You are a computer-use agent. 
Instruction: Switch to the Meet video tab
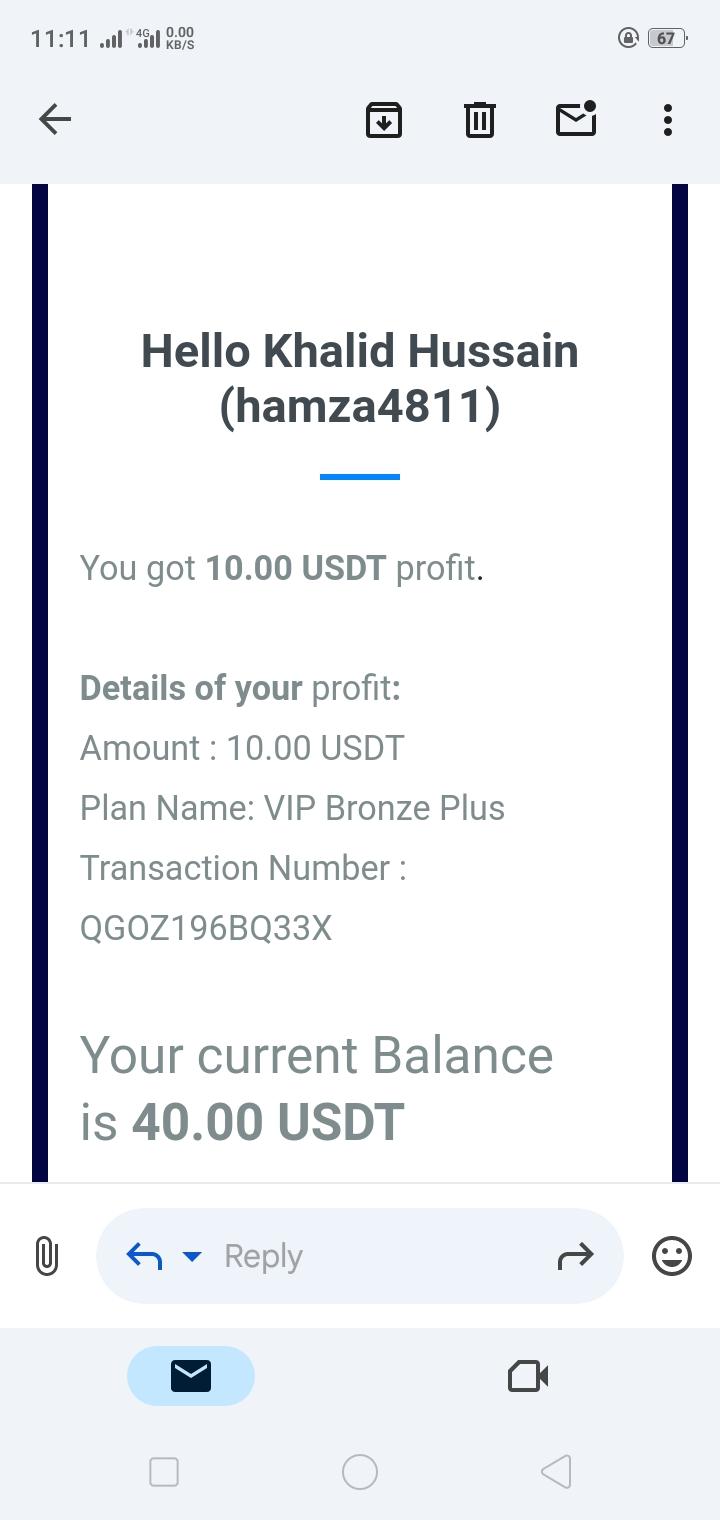(528, 1376)
